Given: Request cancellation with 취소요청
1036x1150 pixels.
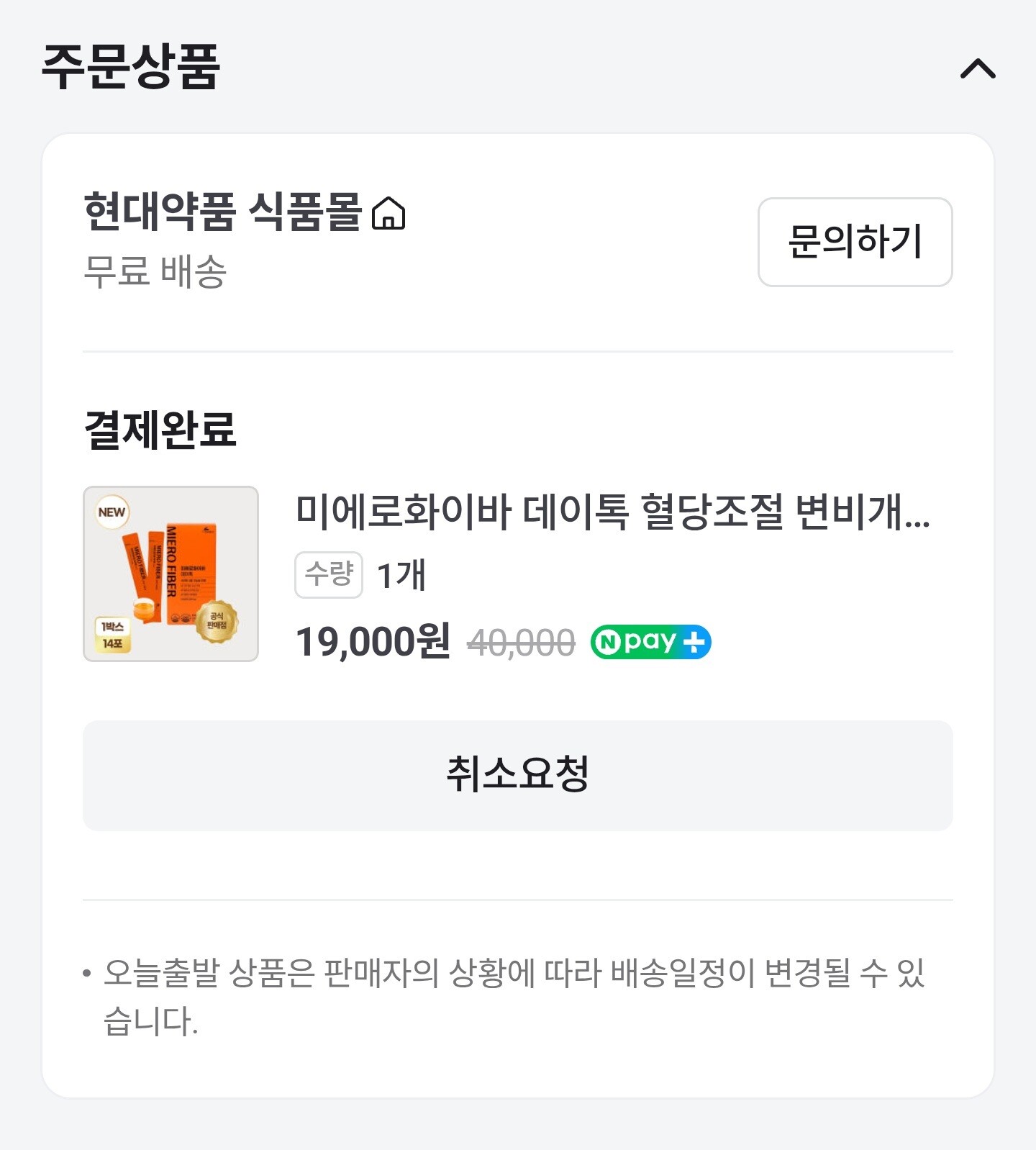Looking at the screenshot, I should 517,775.
